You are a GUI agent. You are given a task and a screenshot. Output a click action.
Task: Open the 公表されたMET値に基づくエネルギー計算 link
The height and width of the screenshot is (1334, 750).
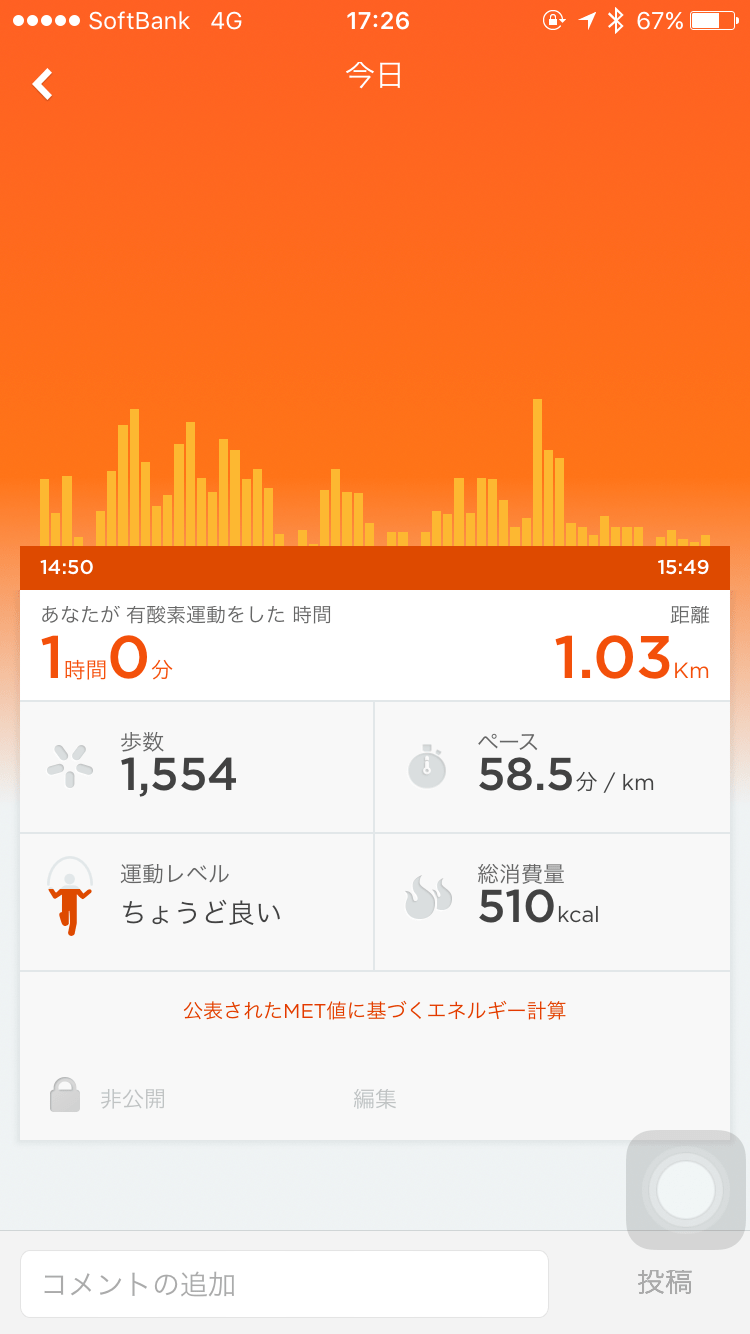375,1010
